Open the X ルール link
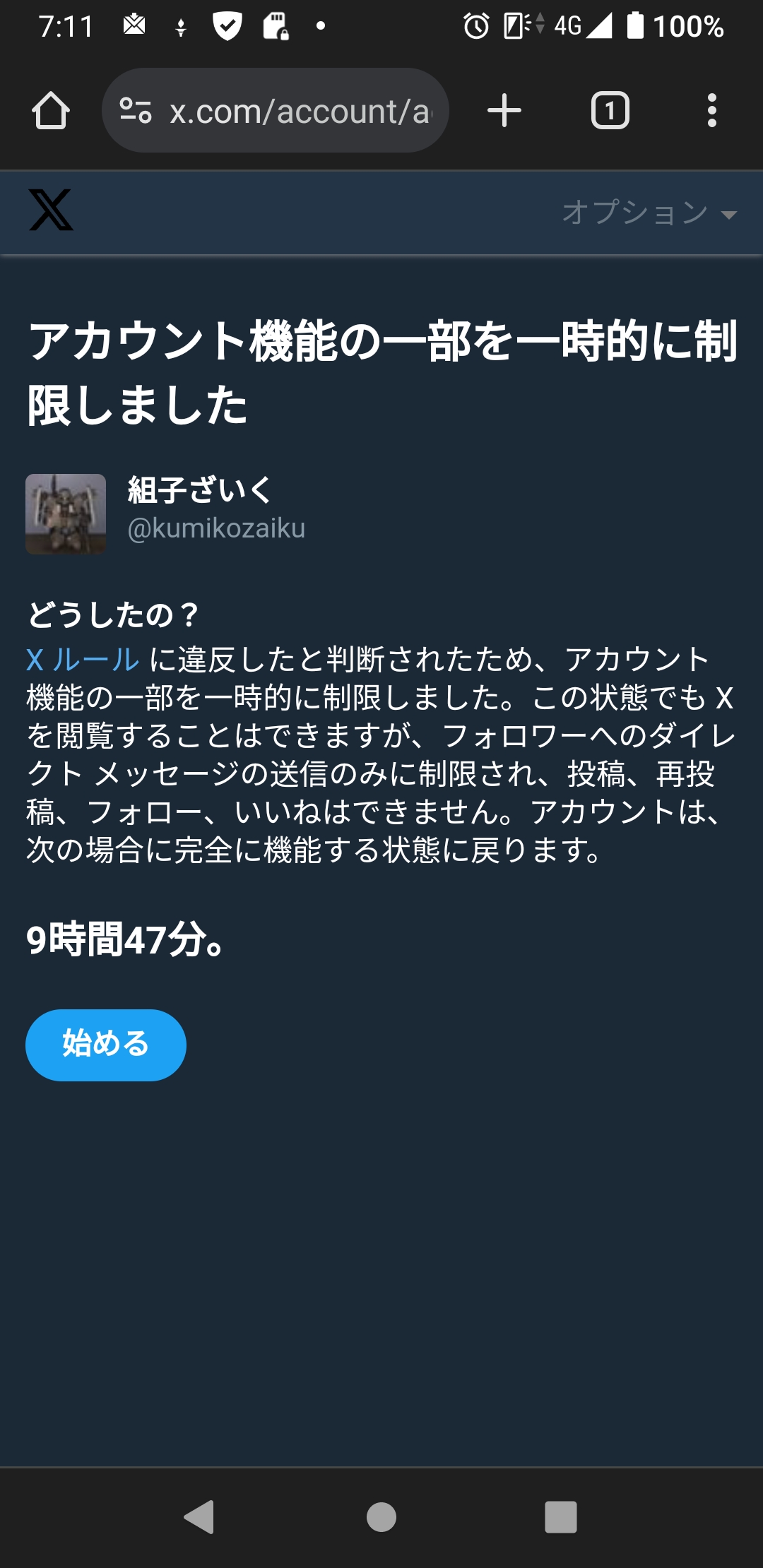 click(83, 660)
